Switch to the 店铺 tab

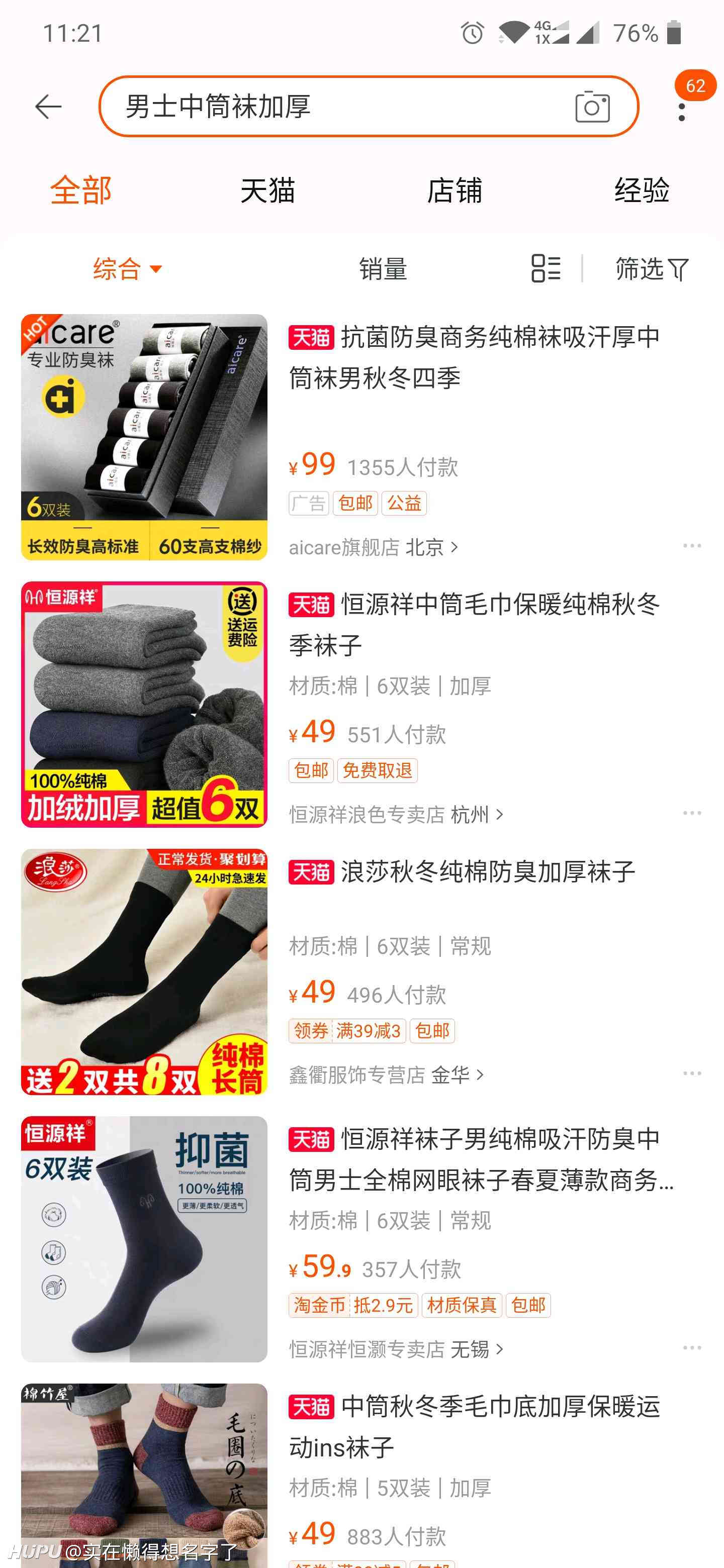(454, 190)
